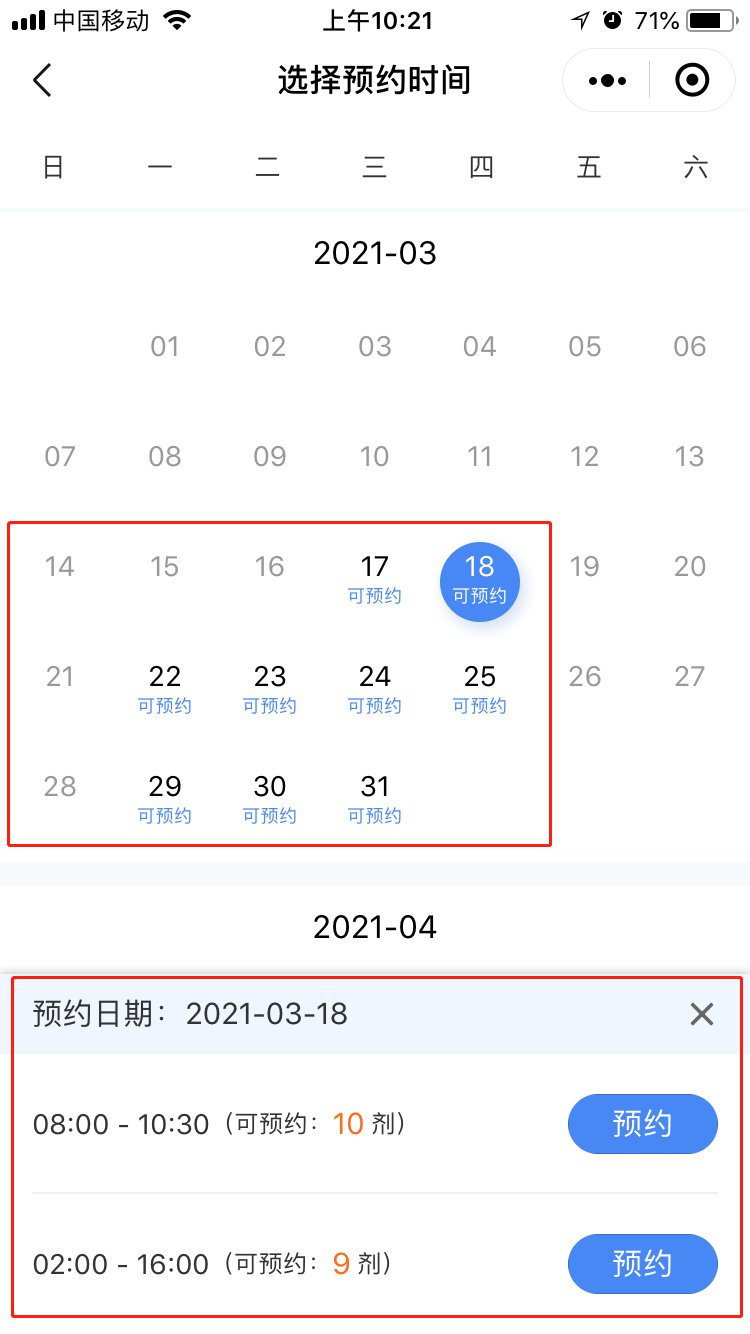
Task: Close the mini program with the target icon
Action: [x=692, y=80]
